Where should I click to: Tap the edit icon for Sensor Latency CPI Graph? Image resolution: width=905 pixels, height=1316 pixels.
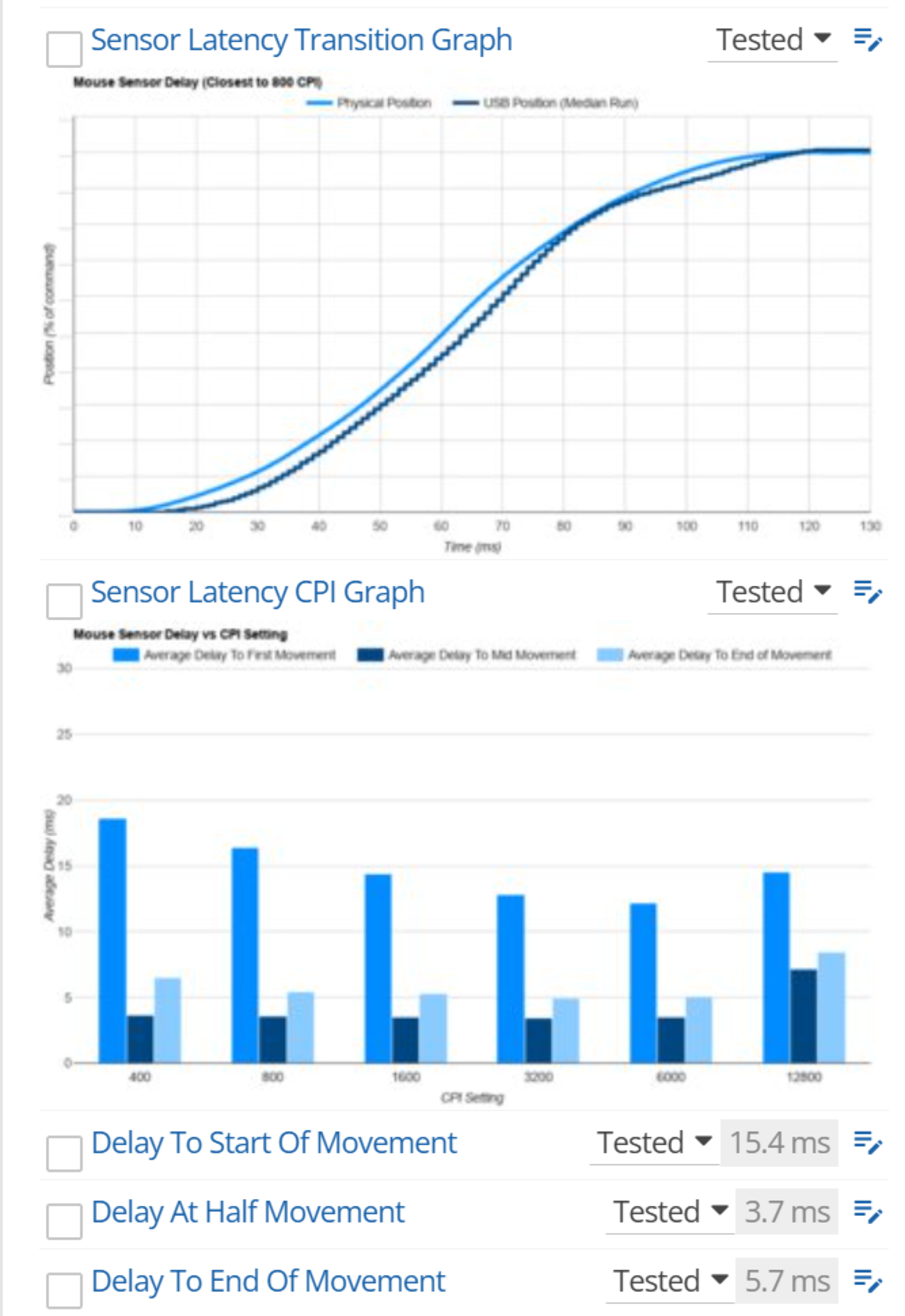867,592
